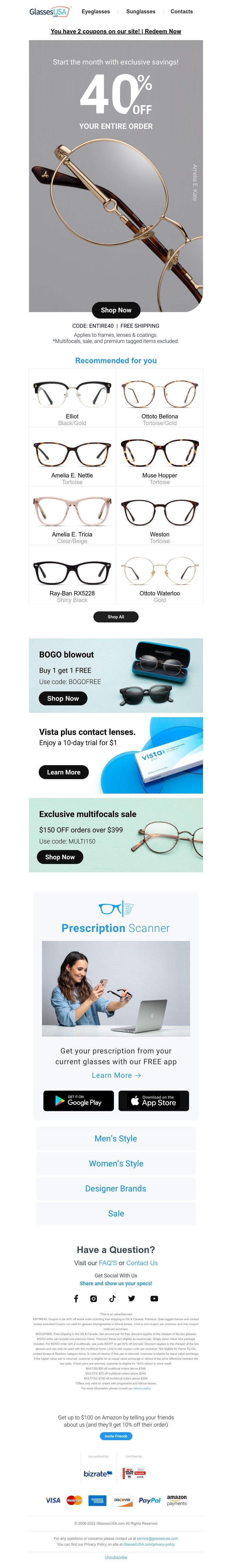View the Elliot Black/Gold frames
This screenshot has width=232, height=1568.
tap(72, 397)
